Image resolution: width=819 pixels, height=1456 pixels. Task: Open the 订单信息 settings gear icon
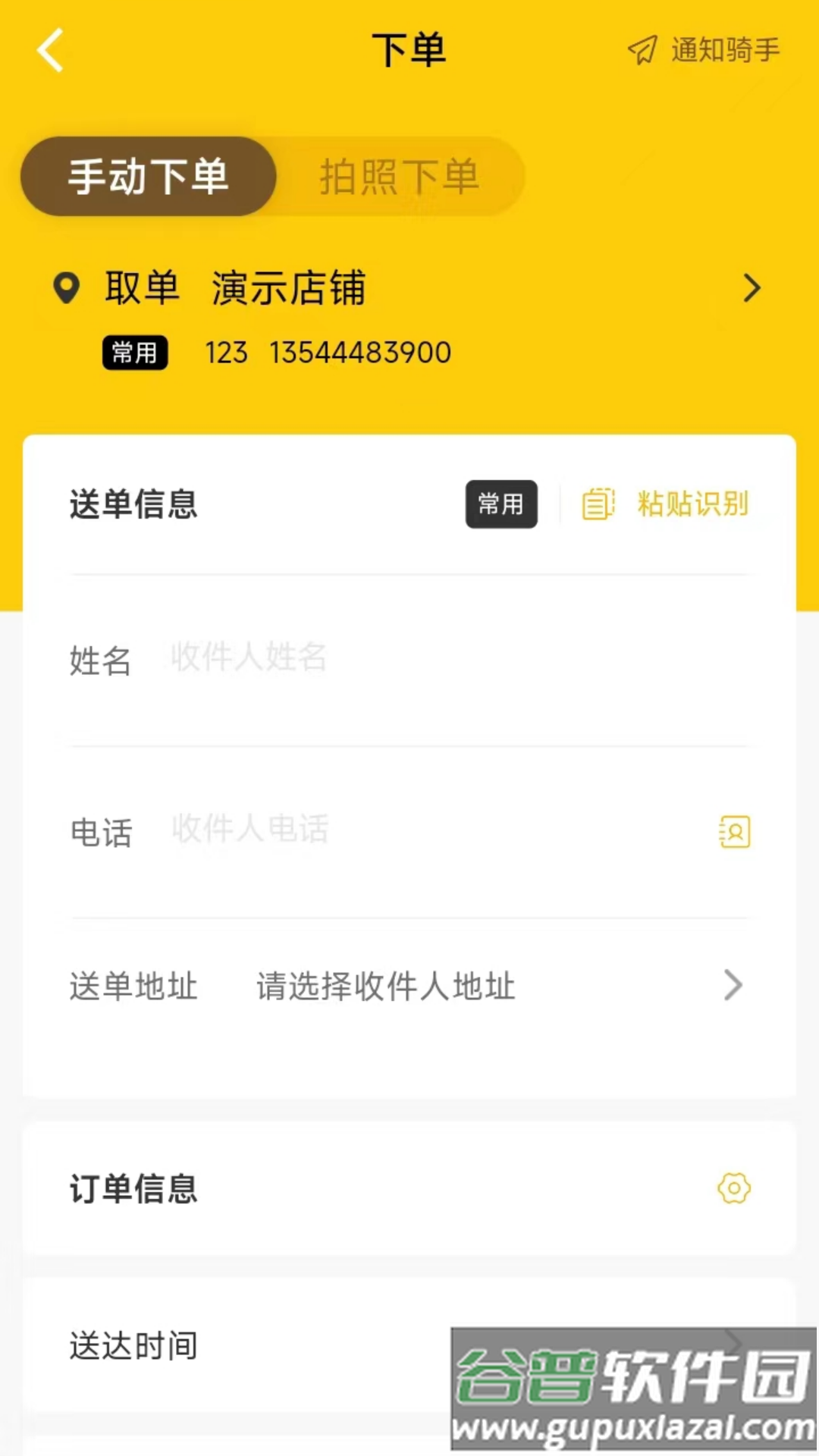point(733,1188)
